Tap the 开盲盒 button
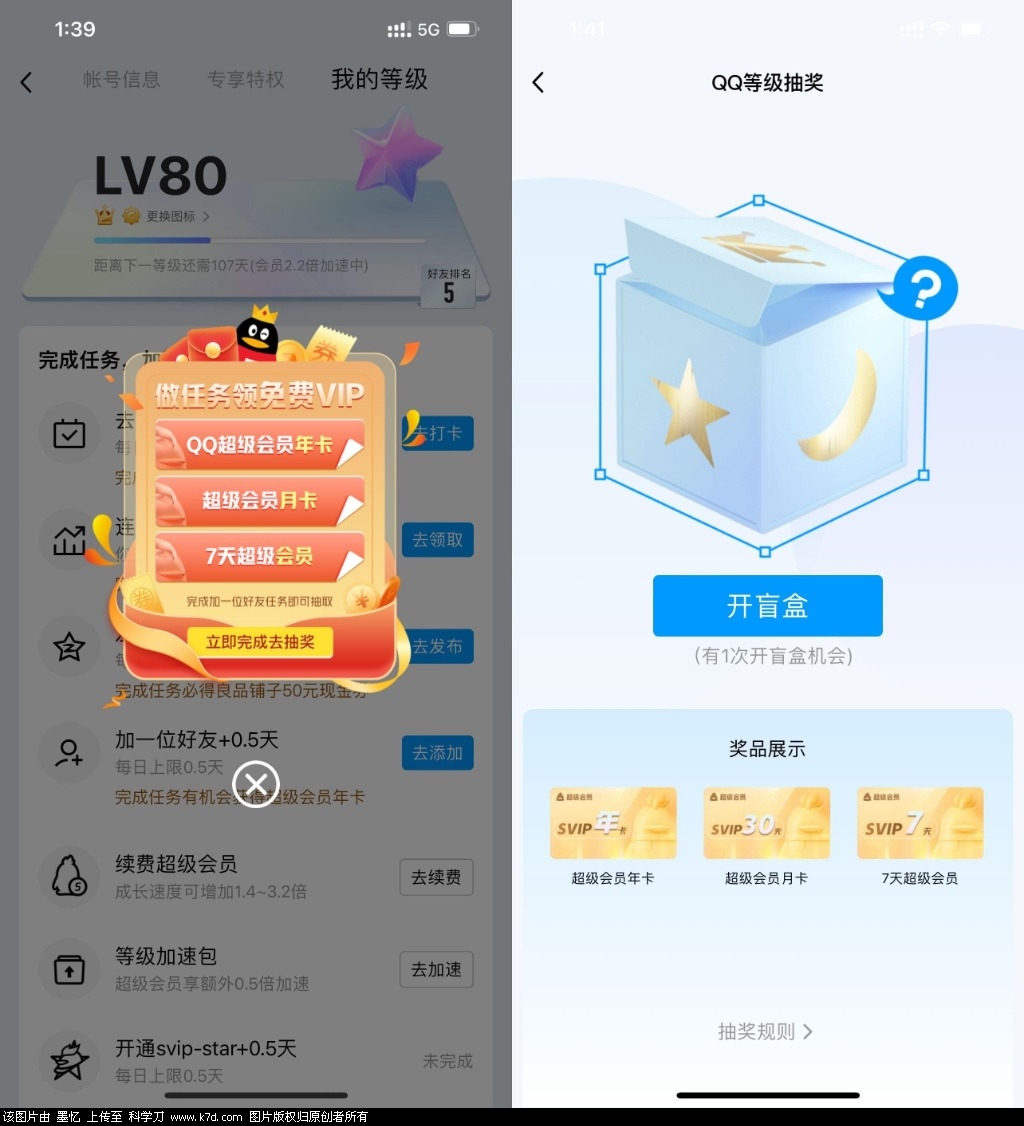Screen dimensions: 1024x1126 pos(767,606)
